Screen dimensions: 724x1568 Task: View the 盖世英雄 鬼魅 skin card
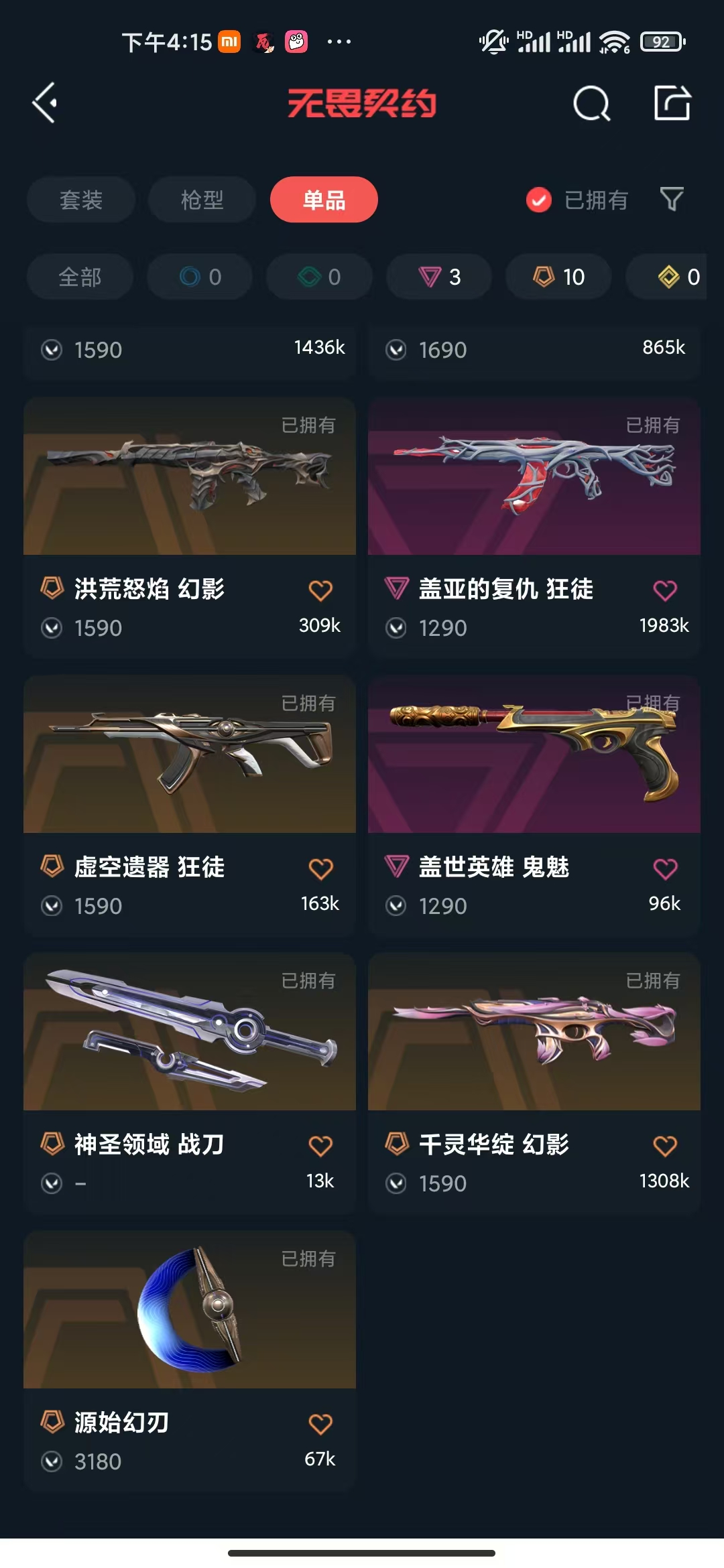534,805
